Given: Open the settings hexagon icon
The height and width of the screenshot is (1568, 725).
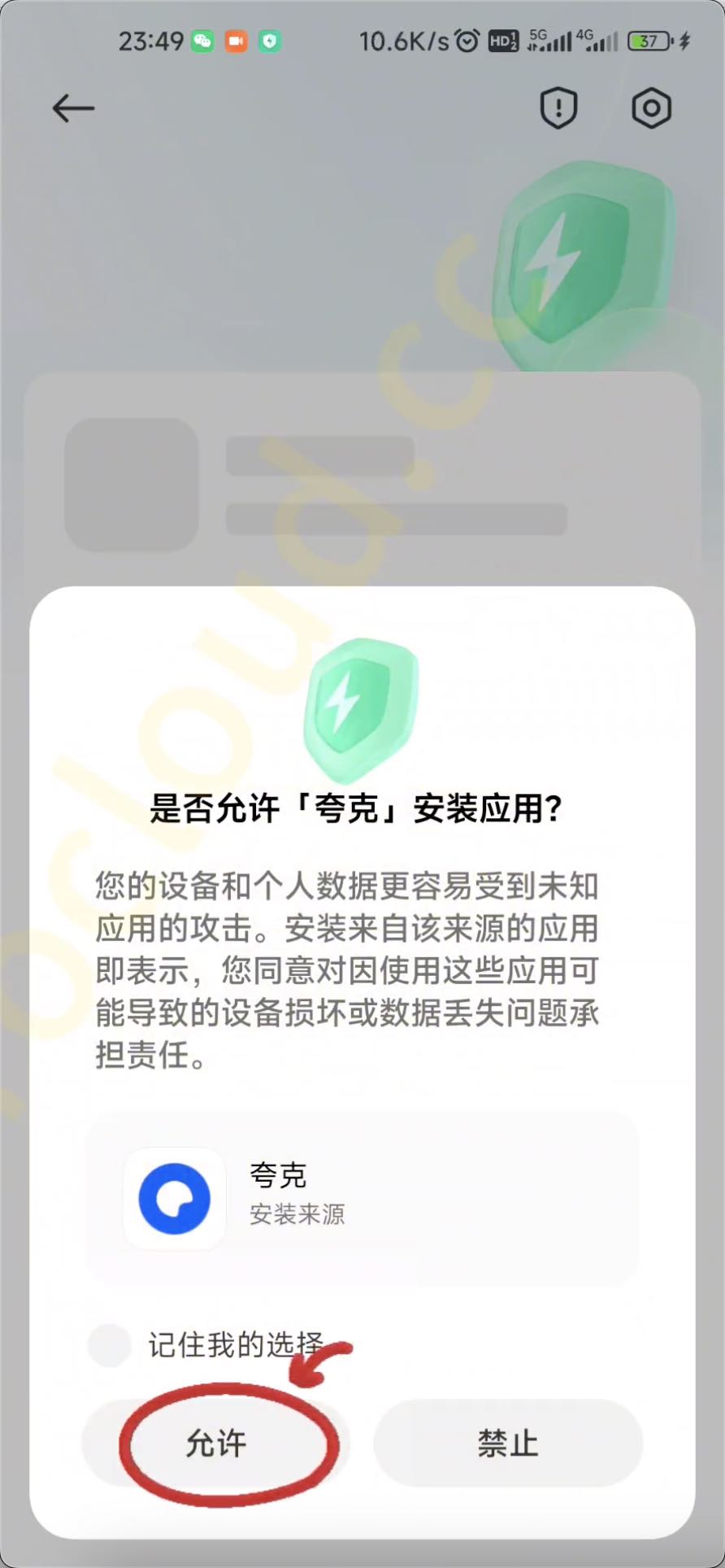Looking at the screenshot, I should click(651, 108).
